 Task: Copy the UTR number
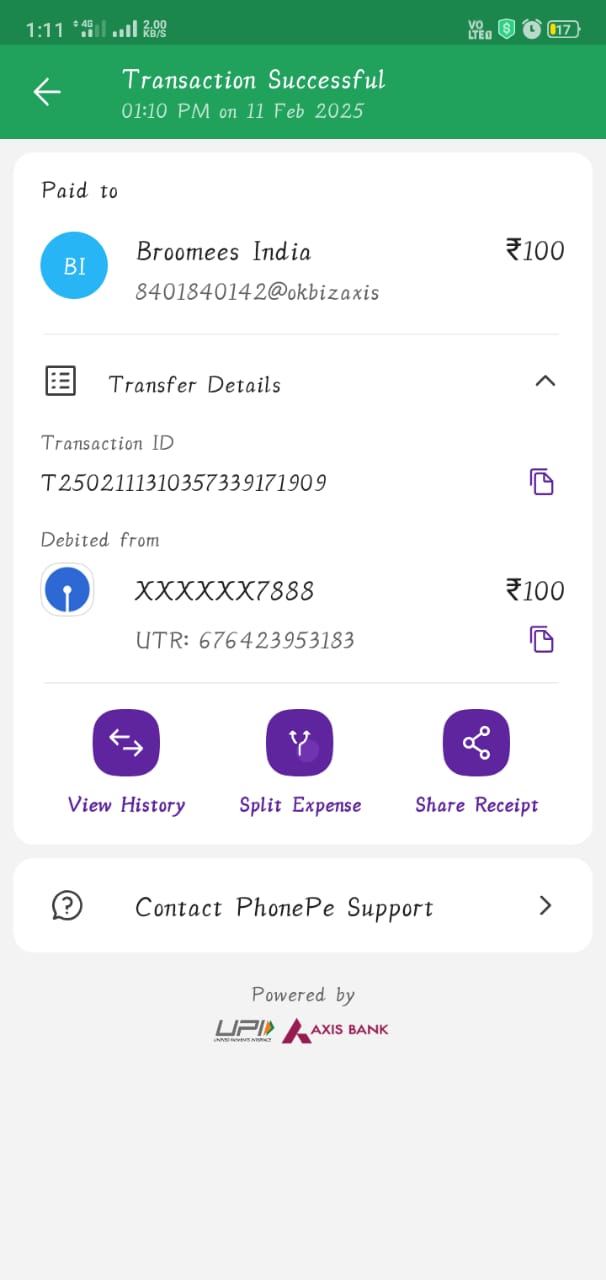(x=542, y=639)
